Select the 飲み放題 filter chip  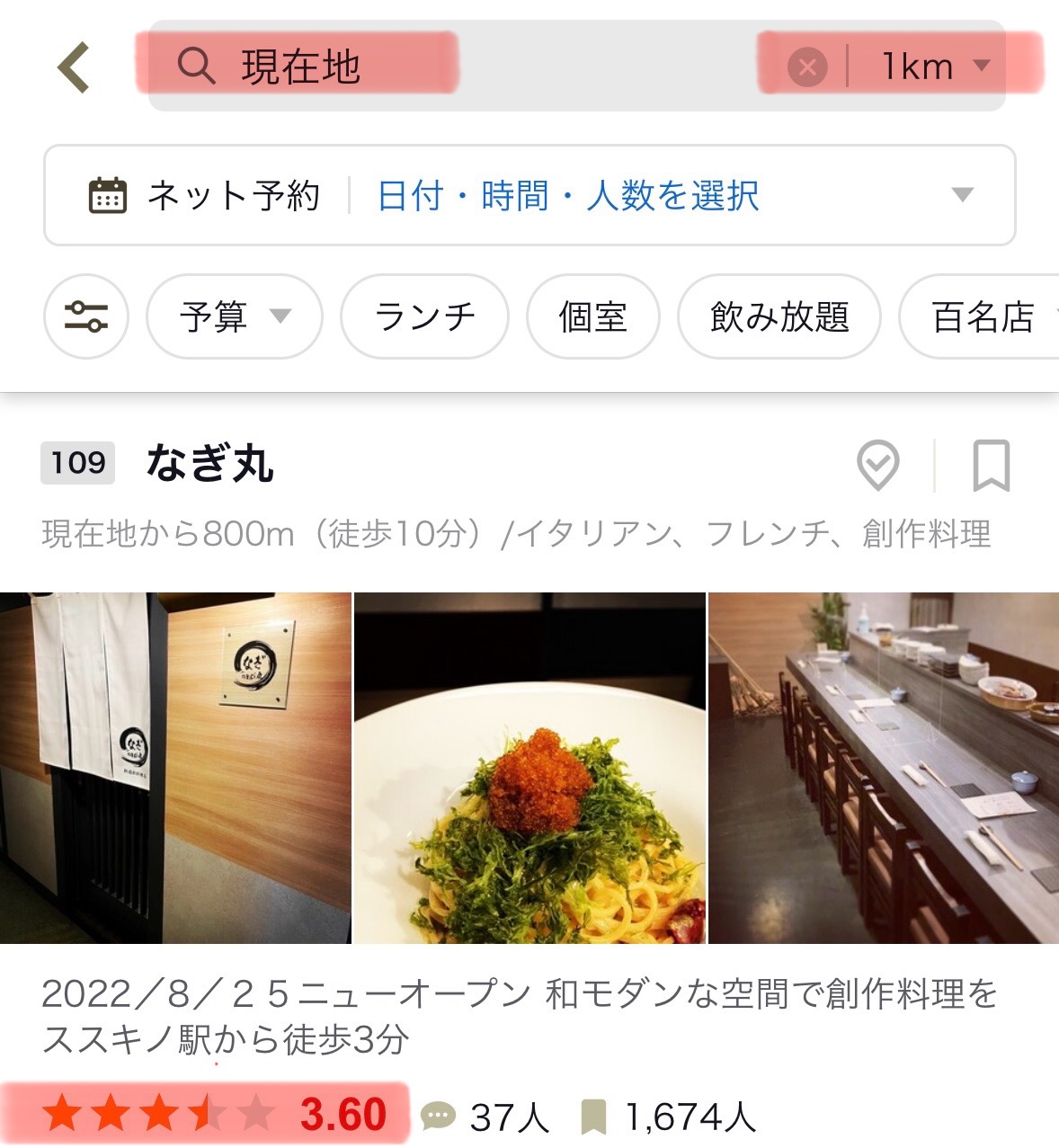(779, 316)
